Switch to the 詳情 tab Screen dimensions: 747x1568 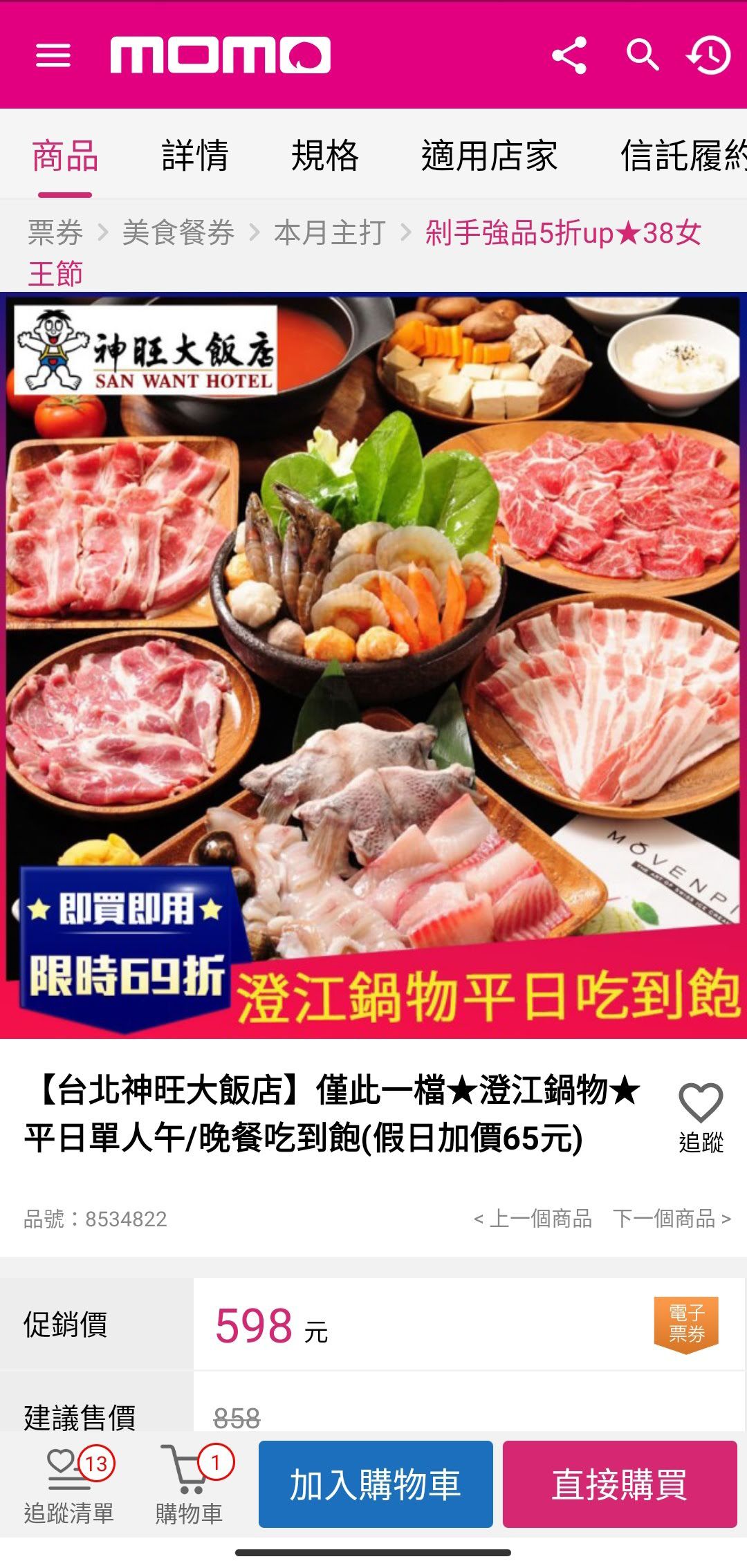tap(195, 156)
